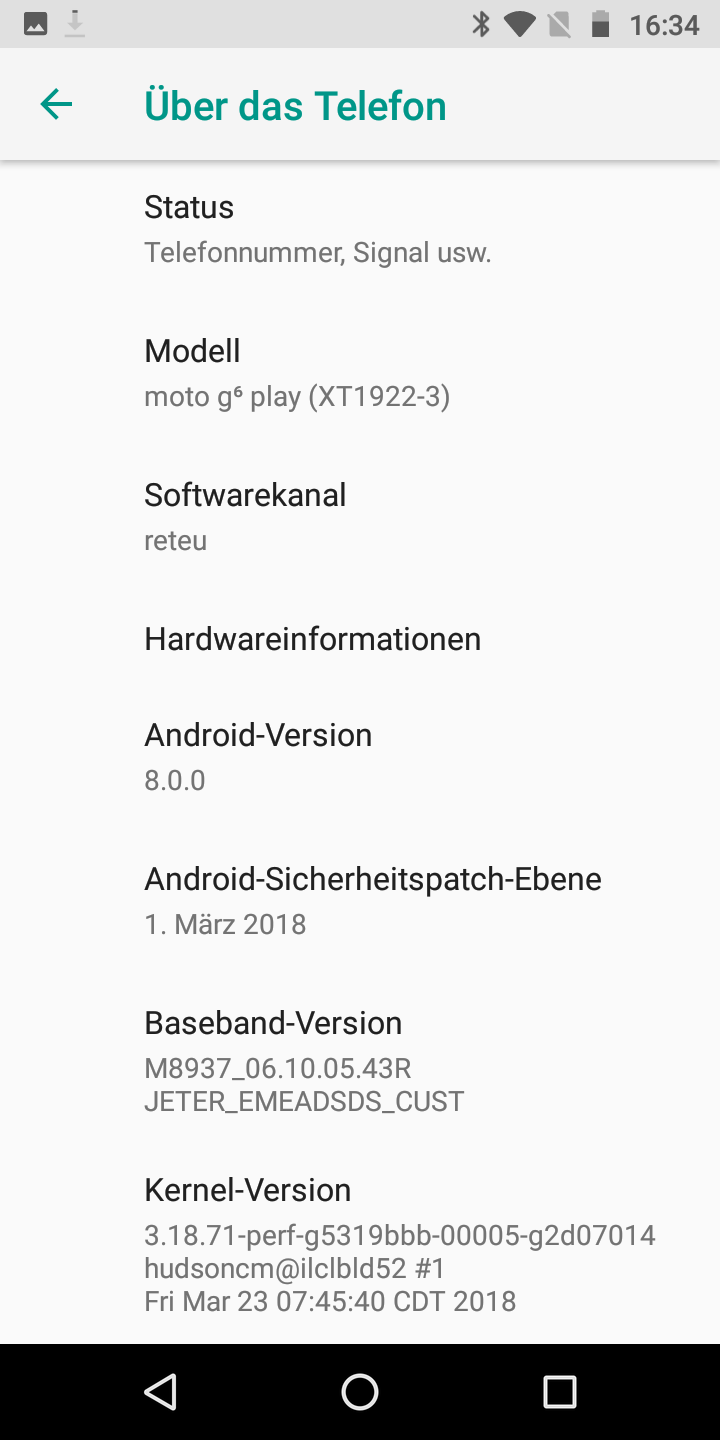720x1440 pixels.
Task: Tap the Baseband-Version entry
Action: [x=360, y=1061]
